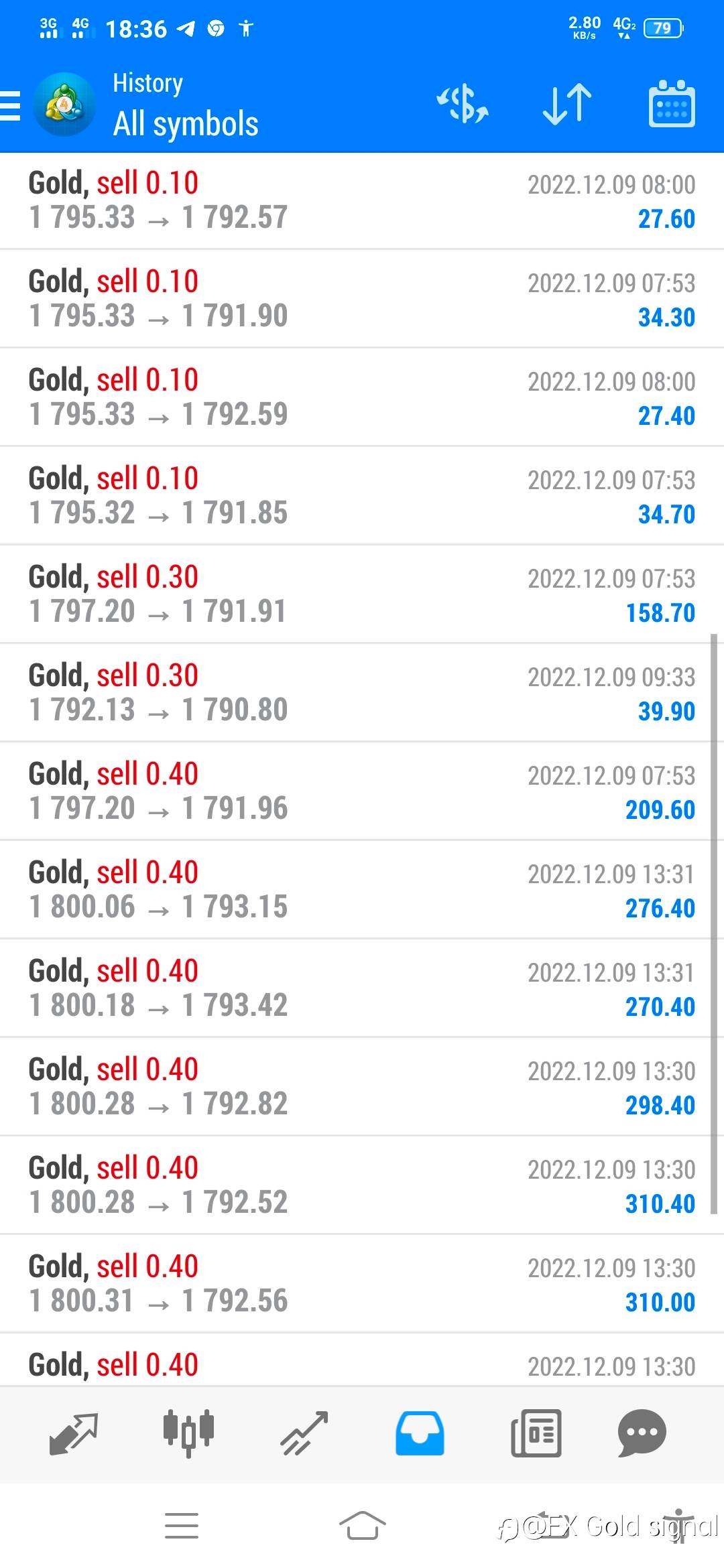This screenshot has width=724, height=1568.
Task: Open the sort order arrows icon
Action: (567, 105)
